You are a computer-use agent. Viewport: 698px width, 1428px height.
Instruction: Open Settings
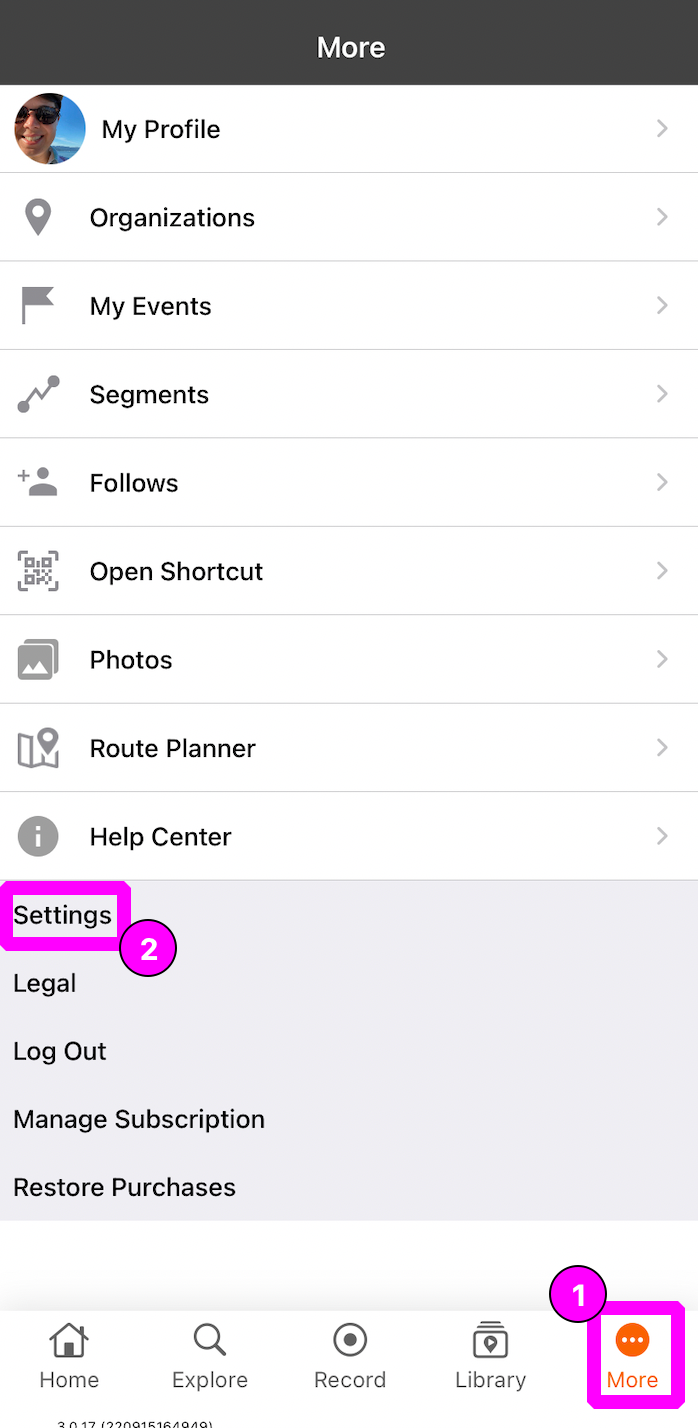tap(62, 915)
